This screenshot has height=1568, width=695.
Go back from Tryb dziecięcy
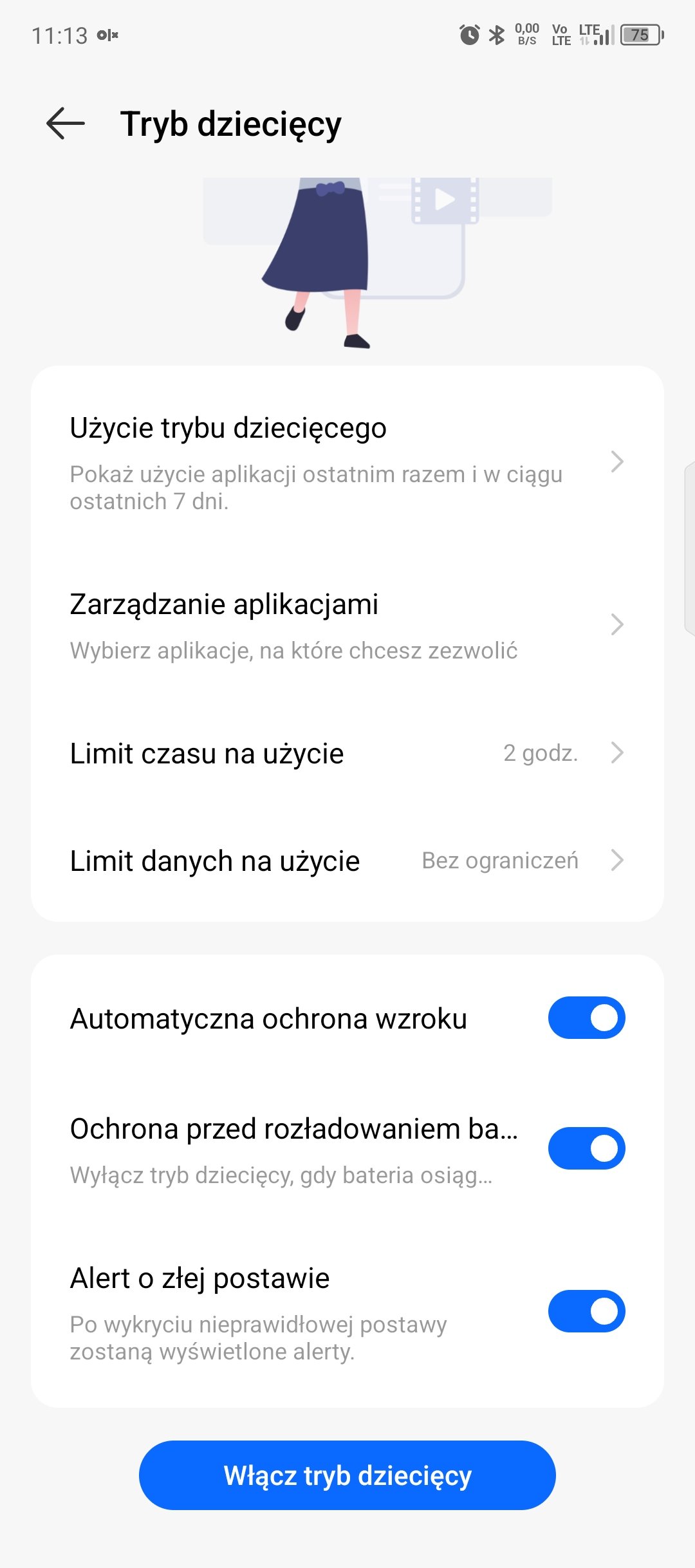[66, 124]
